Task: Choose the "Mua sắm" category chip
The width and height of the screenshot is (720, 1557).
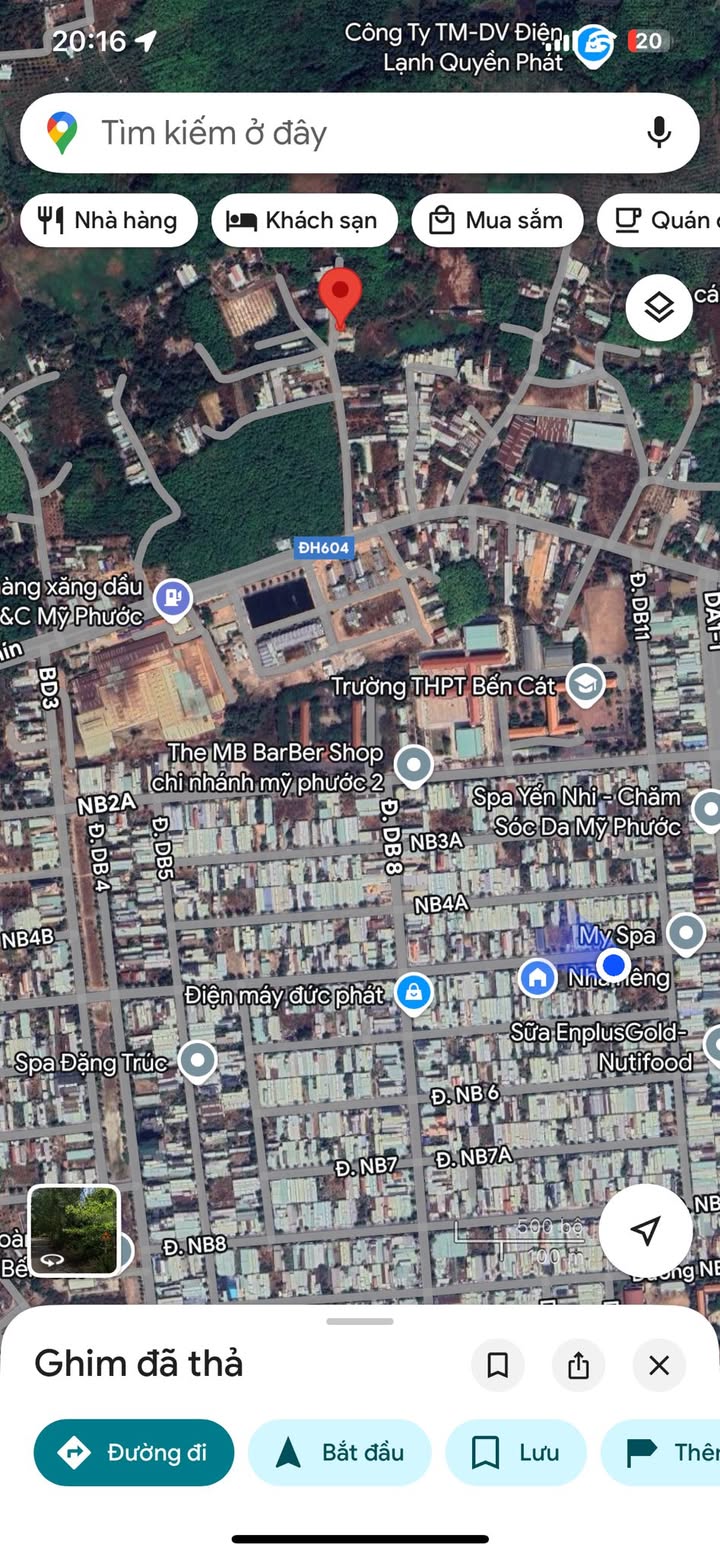Action: coord(497,220)
